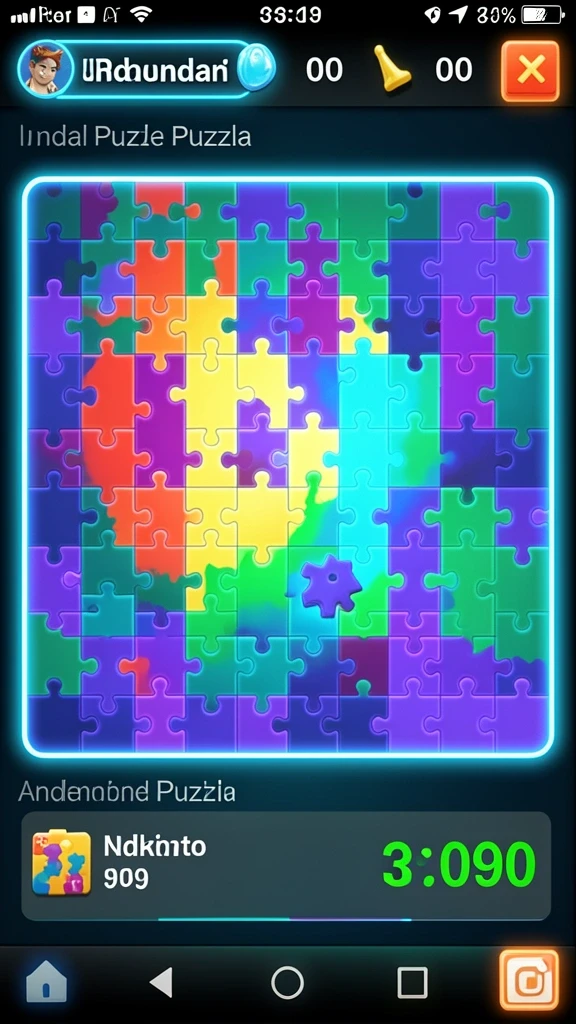Open recent apps with the square button

(413, 982)
